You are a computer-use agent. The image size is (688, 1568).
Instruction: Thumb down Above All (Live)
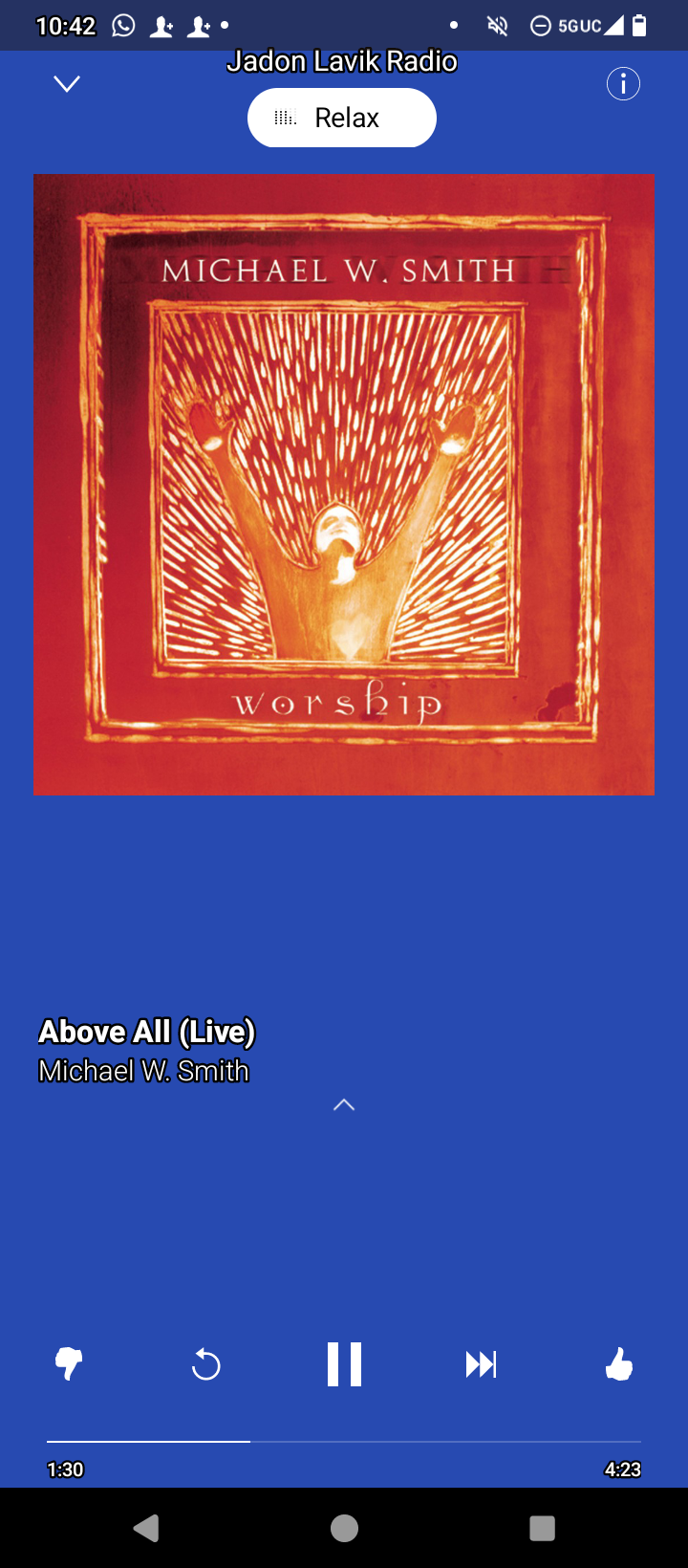click(69, 1364)
